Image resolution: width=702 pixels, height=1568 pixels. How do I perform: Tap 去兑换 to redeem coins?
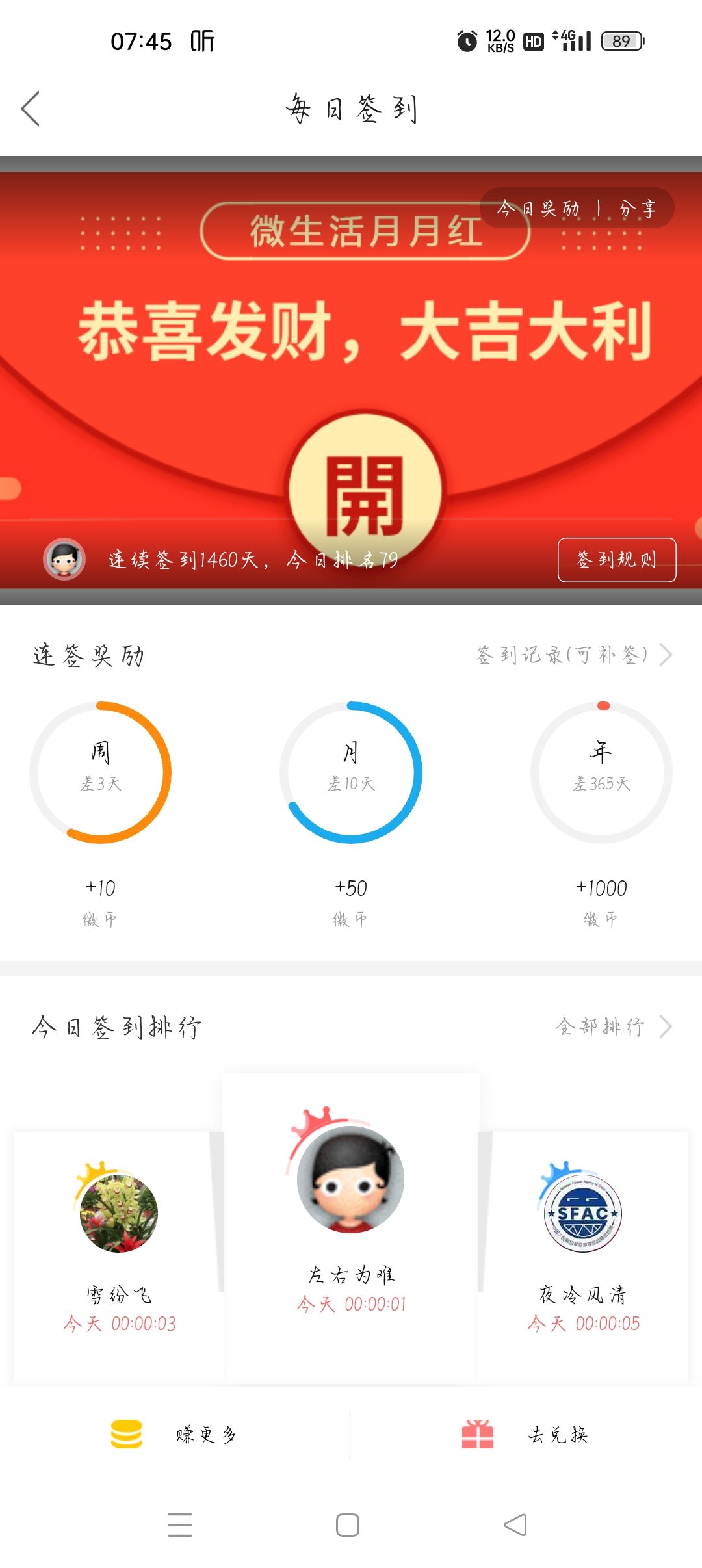pyautogui.click(x=525, y=1435)
